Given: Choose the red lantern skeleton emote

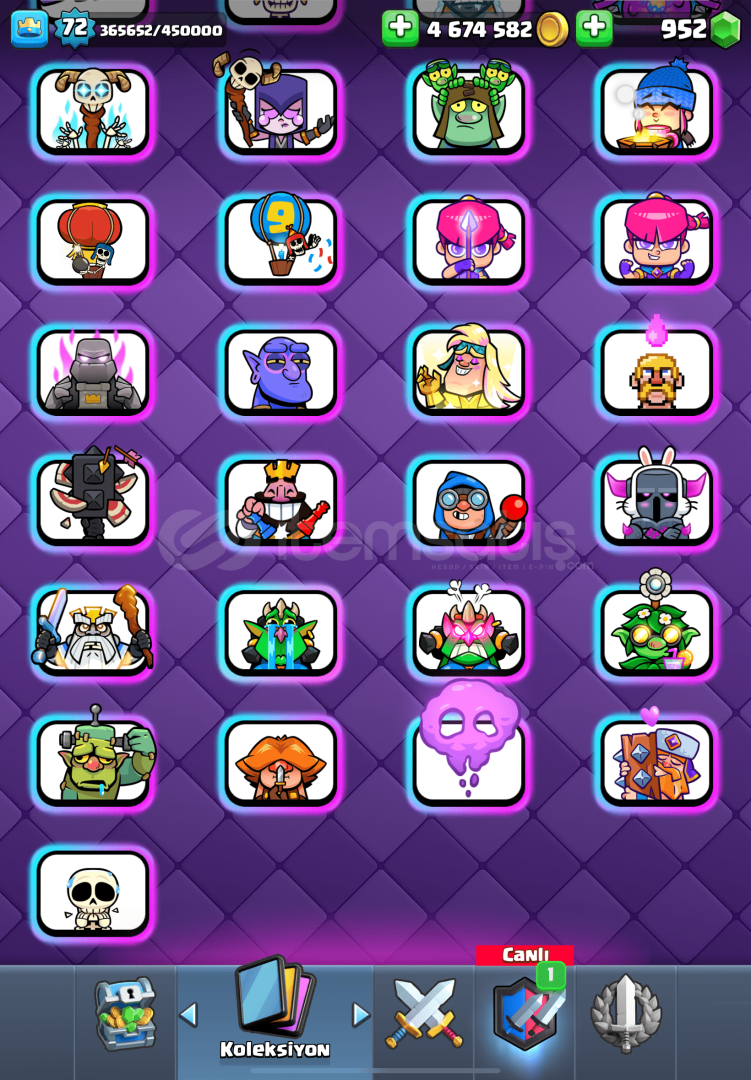Looking at the screenshot, I should pyautogui.click(x=93, y=240).
